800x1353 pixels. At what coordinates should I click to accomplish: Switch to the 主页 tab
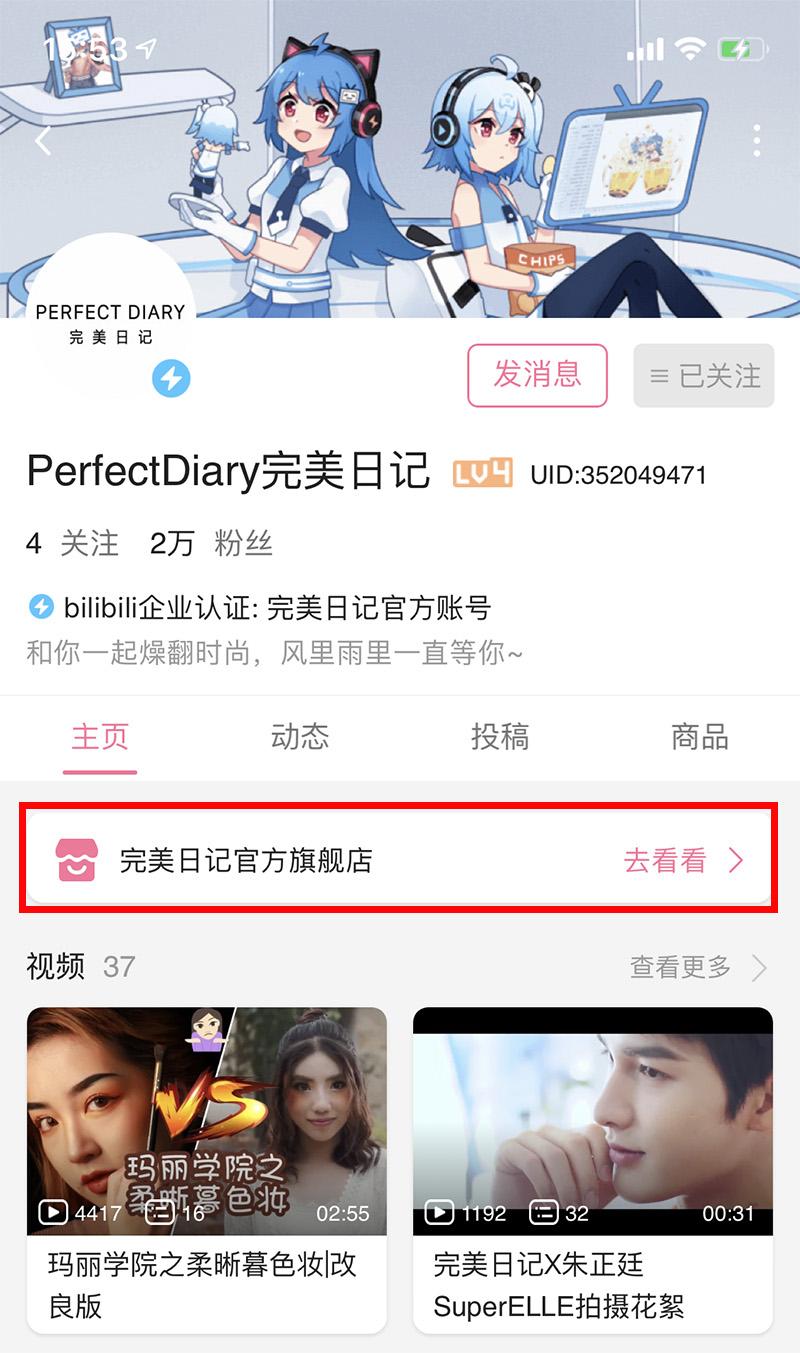[100, 737]
